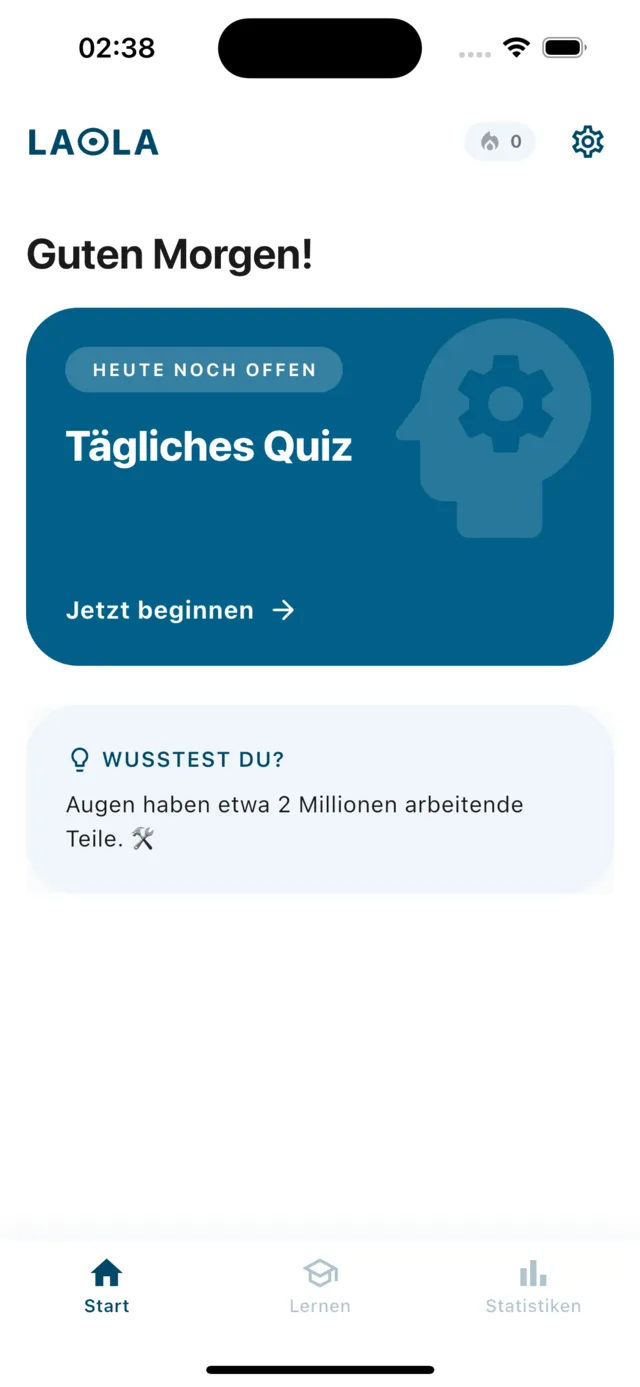
Task: Open the streak flame counter
Action: point(500,142)
